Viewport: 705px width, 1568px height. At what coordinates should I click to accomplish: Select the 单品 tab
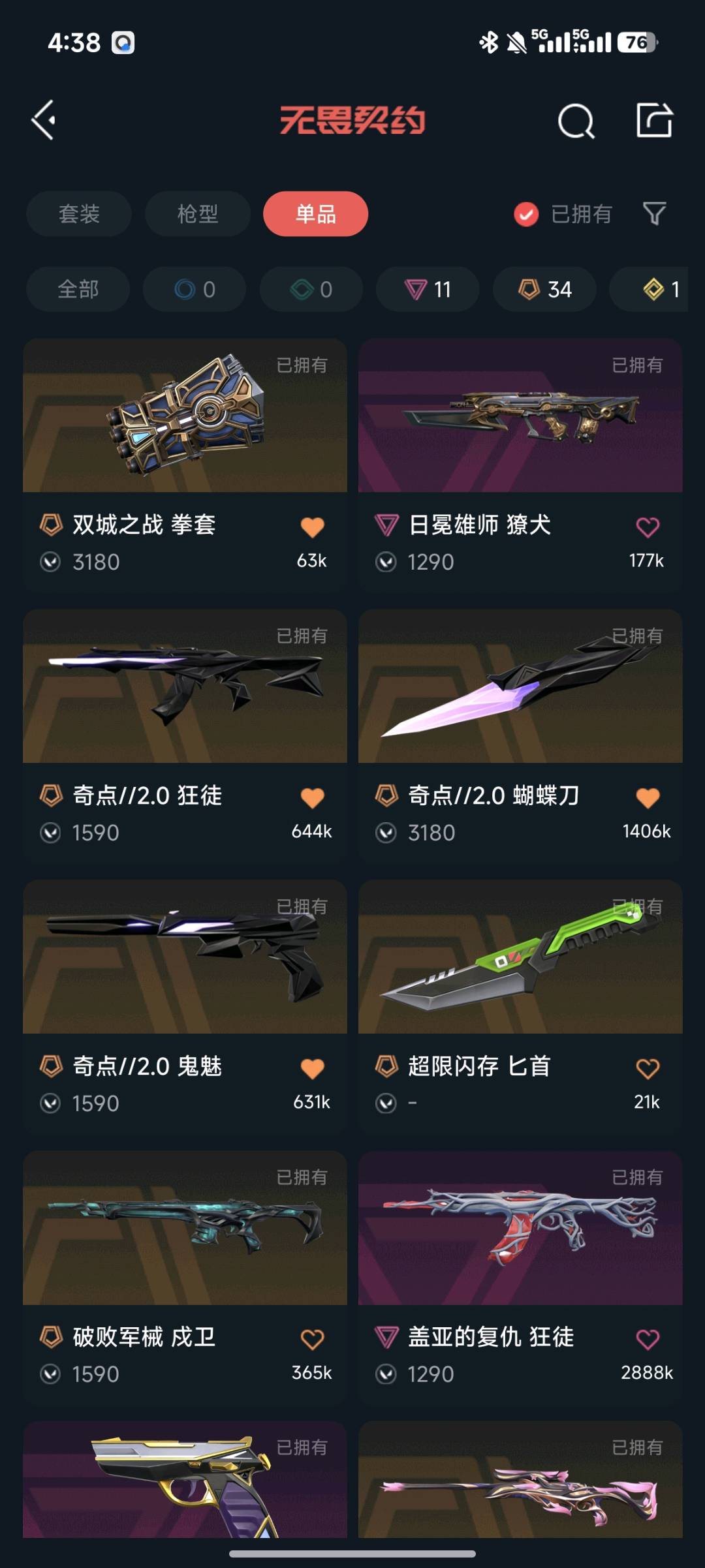pos(315,213)
